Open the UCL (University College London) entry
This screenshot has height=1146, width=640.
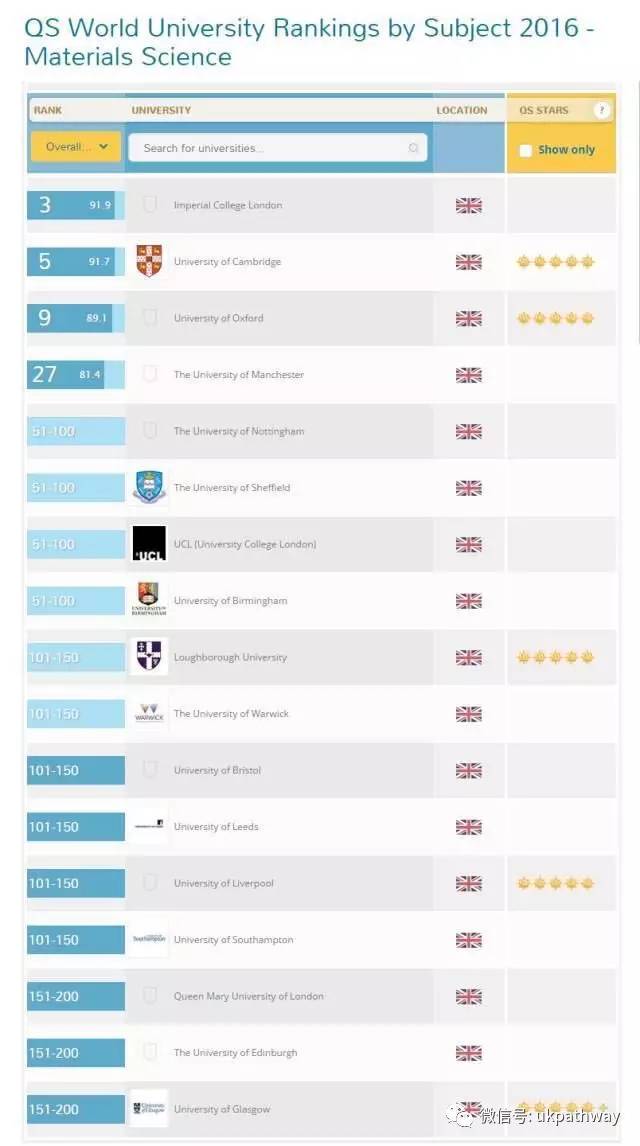pos(245,544)
